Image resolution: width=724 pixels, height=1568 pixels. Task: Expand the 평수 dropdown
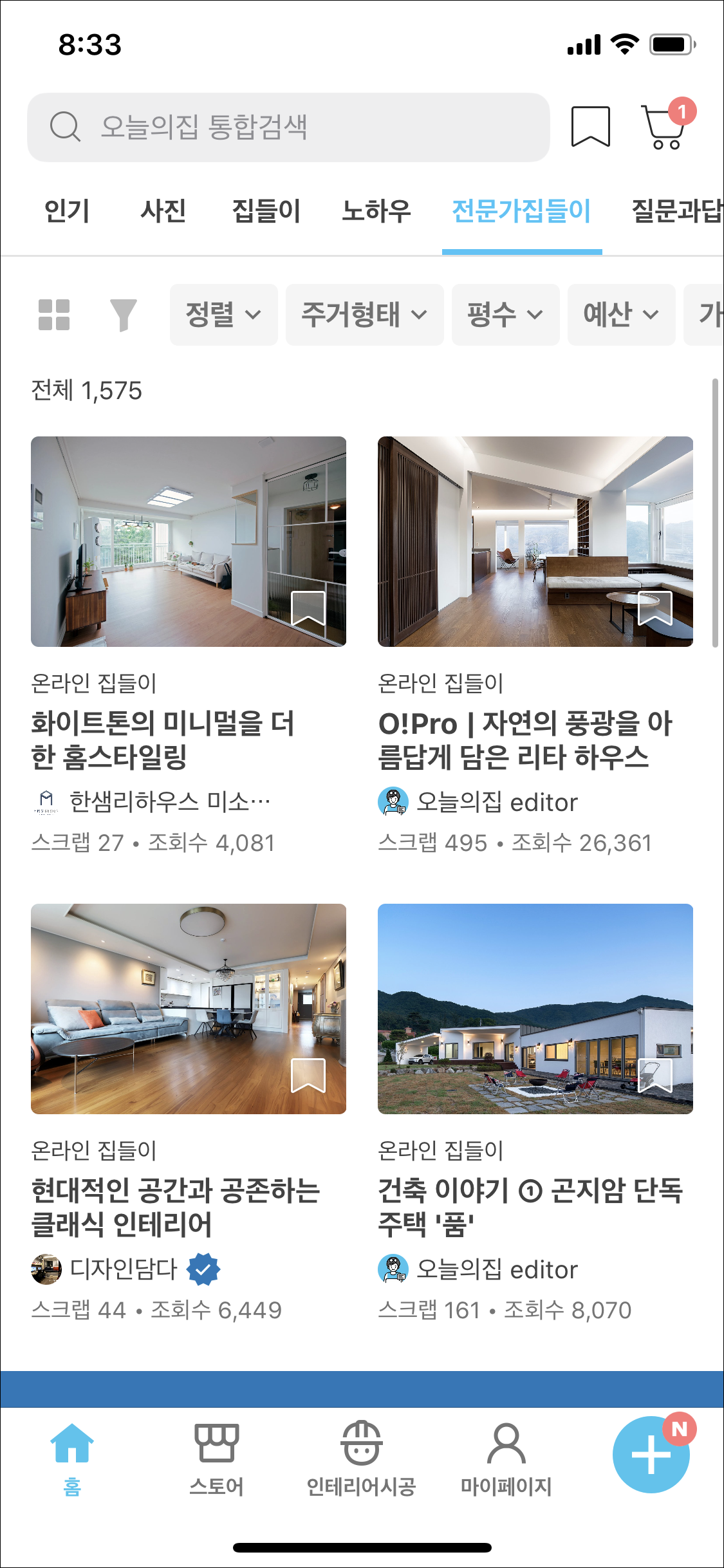pos(506,315)
